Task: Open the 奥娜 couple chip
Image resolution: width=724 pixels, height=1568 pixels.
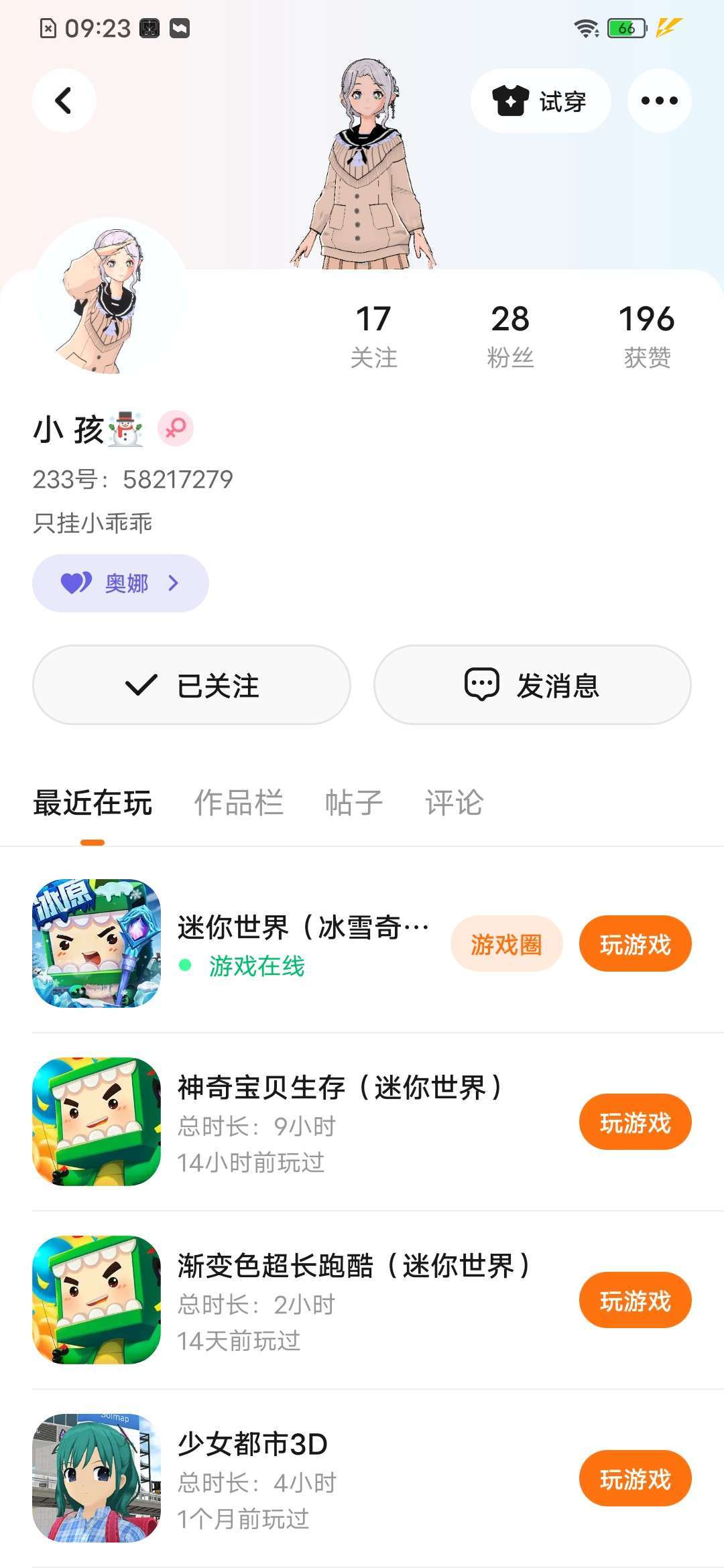Action: pos(121,583)
